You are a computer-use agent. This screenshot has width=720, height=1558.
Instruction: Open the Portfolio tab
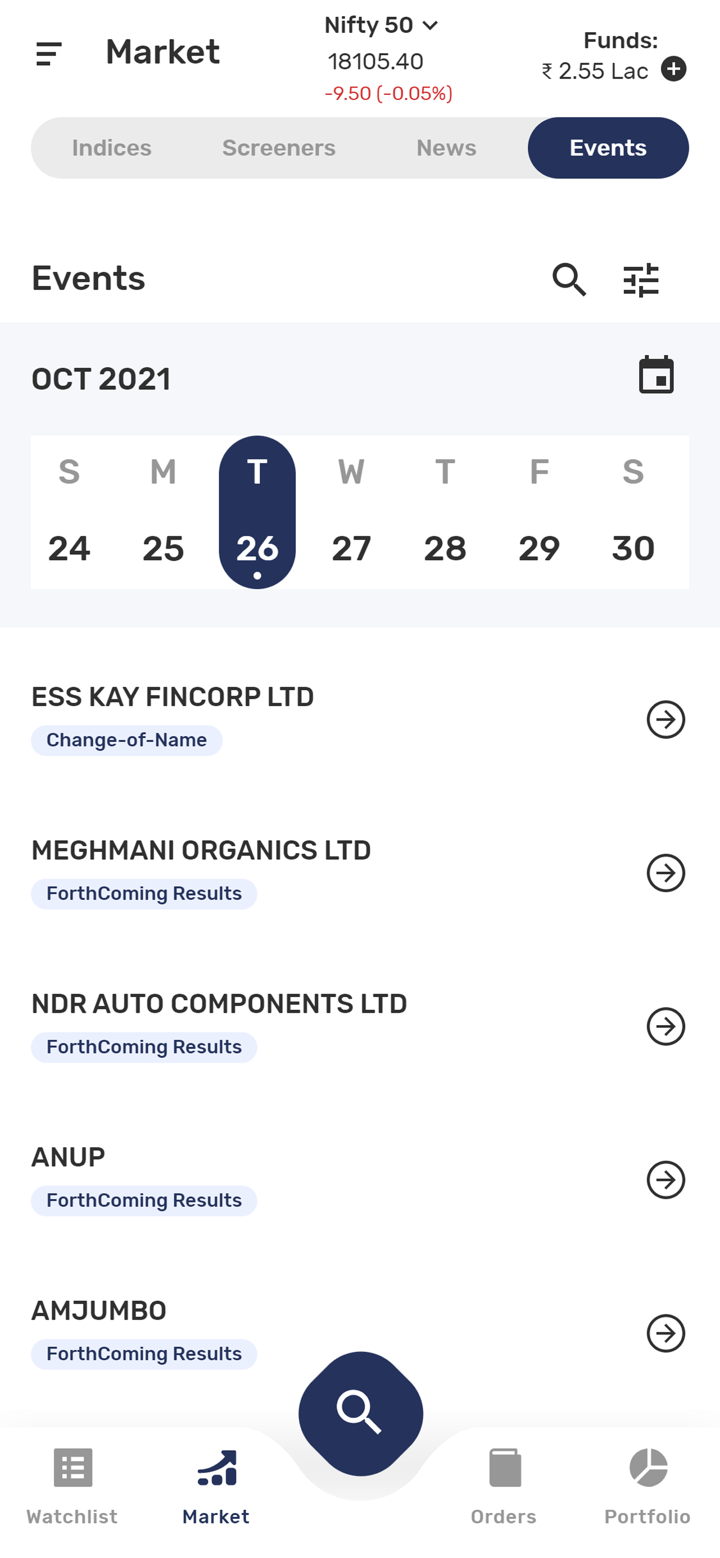coord(647,1486)
